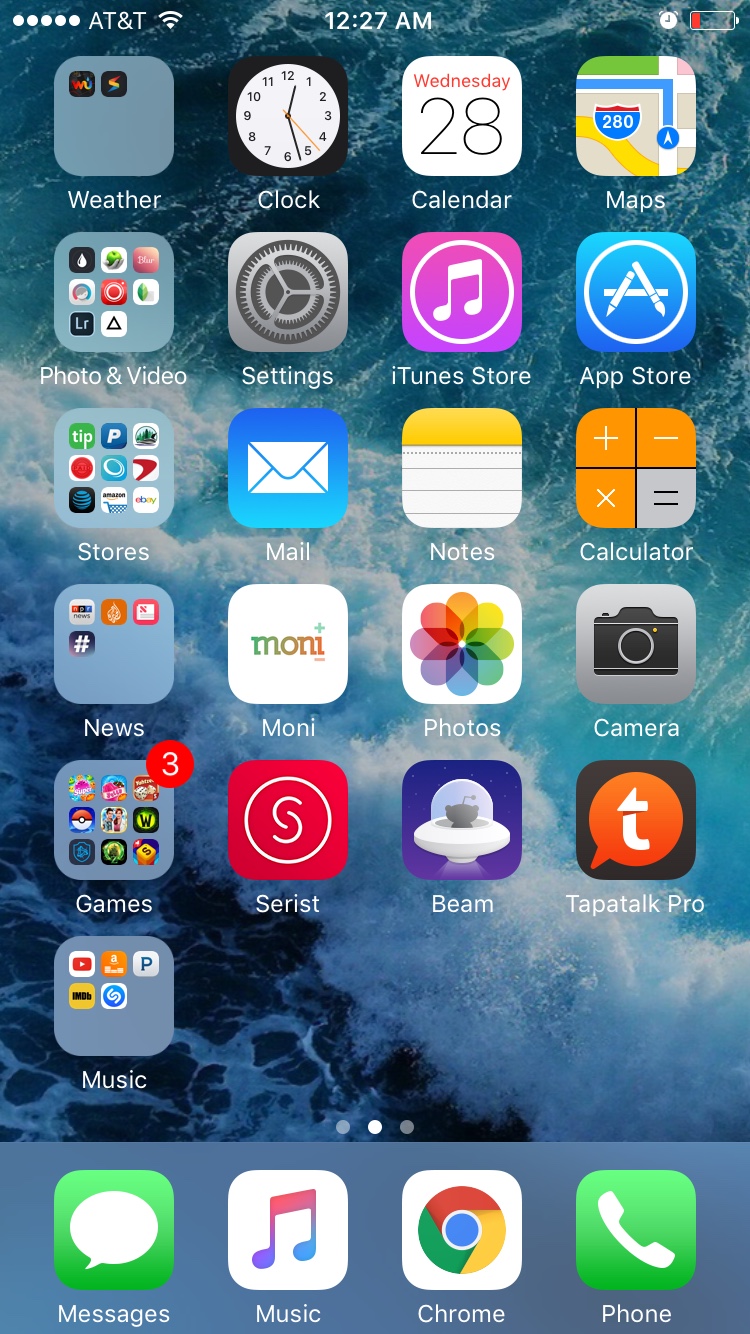Open the Calculator
The width and height of the screenshot is (750, 1334).
[x=636, y=468]
